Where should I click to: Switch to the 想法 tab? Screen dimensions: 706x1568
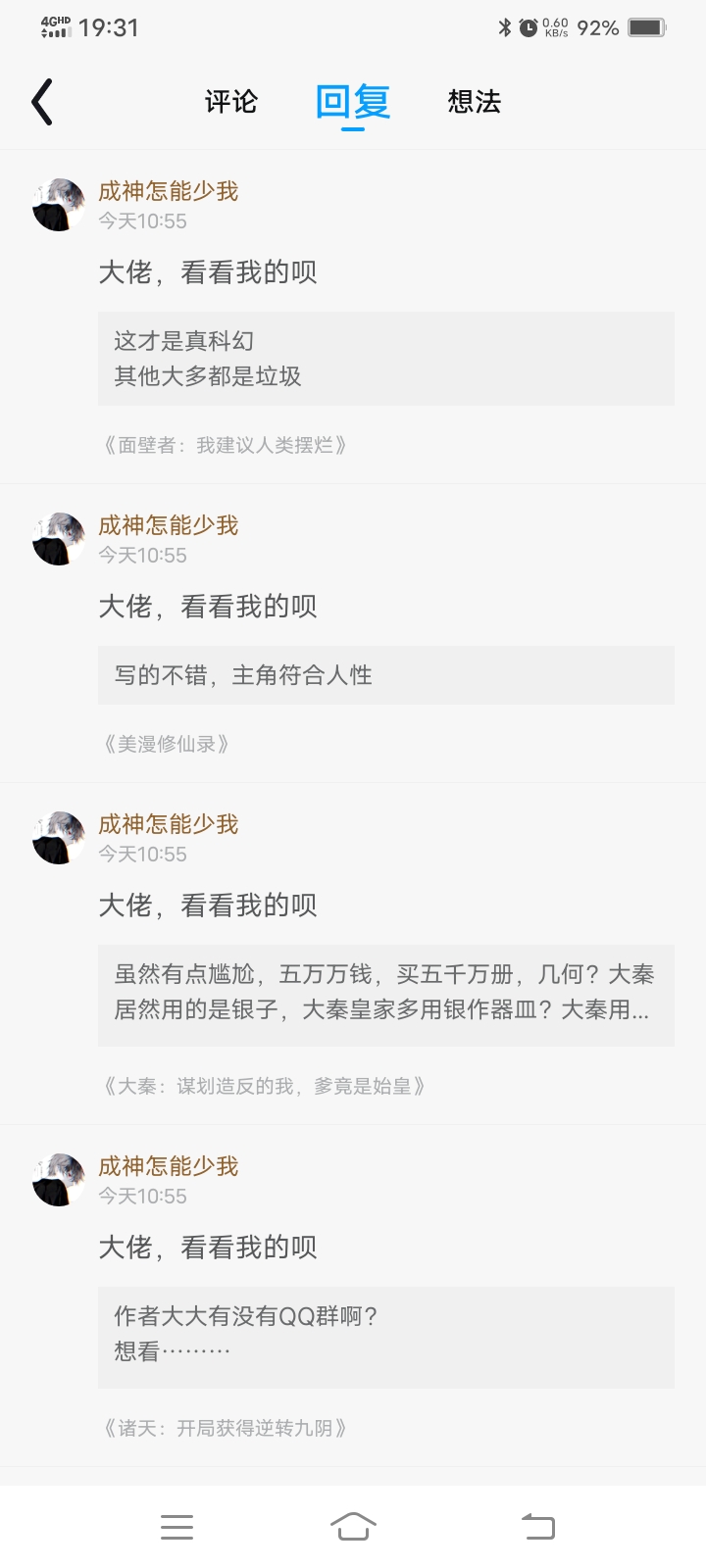[475, 102]
